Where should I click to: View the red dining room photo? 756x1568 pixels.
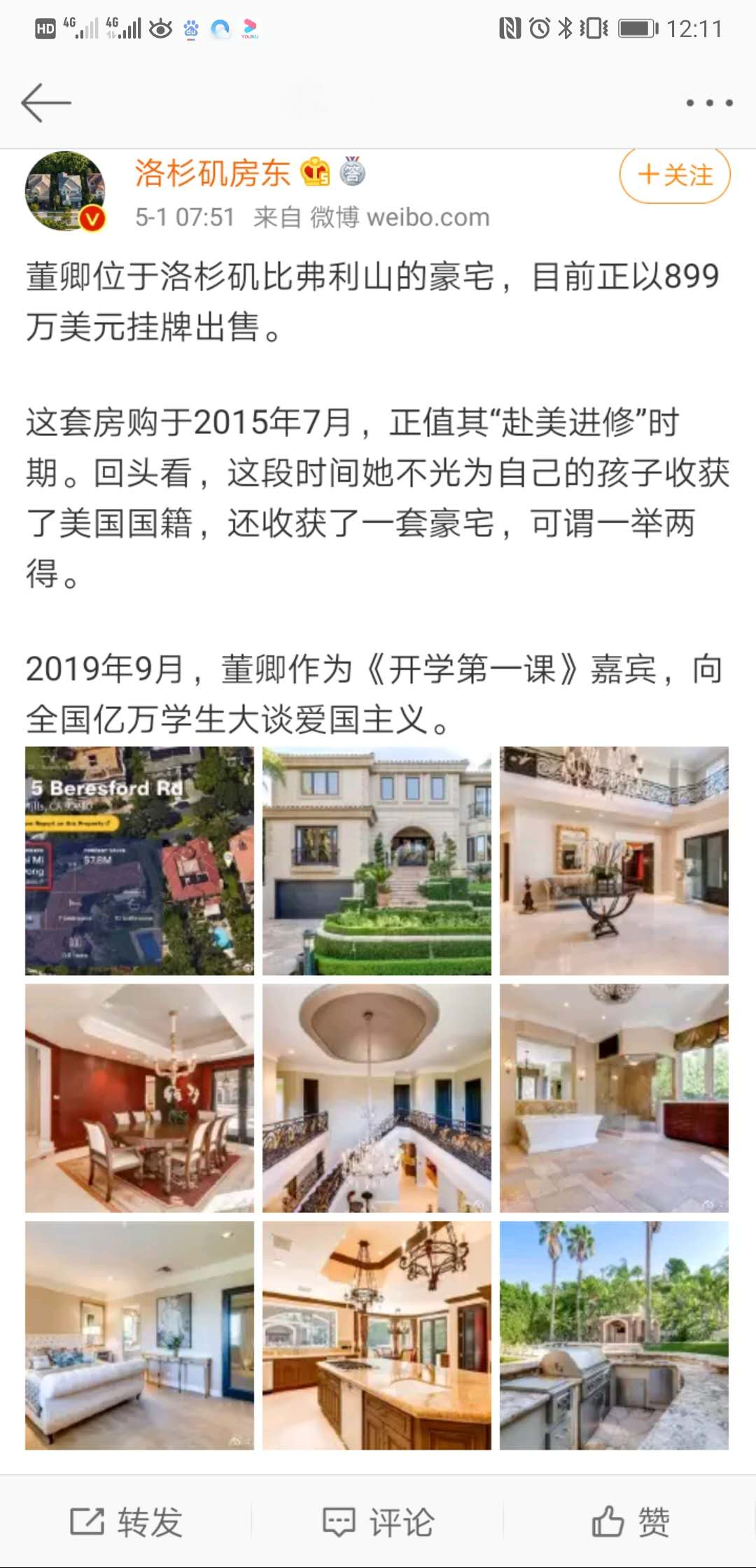pyautogui.click(x=139, y=1098)
